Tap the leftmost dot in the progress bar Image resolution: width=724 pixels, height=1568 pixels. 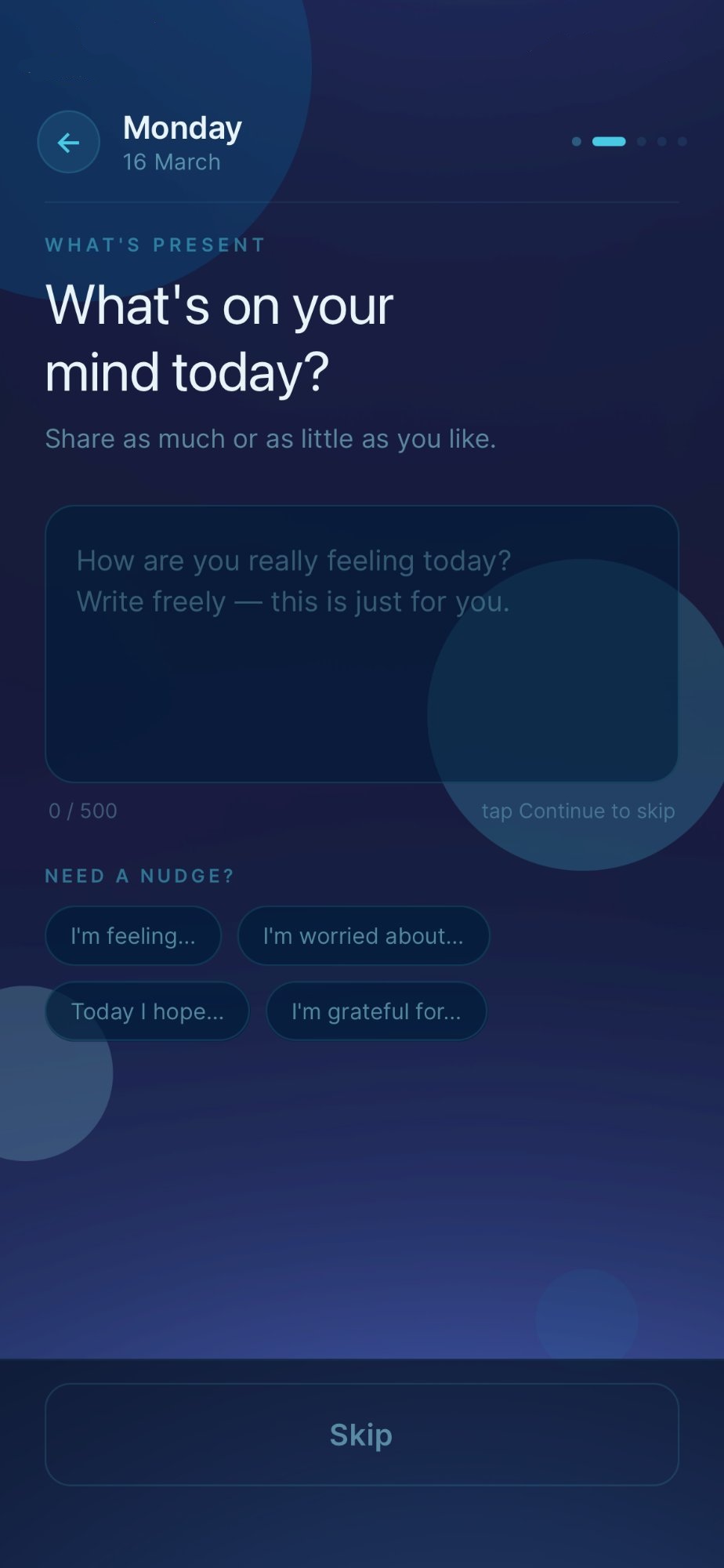(x=577, y=141)
